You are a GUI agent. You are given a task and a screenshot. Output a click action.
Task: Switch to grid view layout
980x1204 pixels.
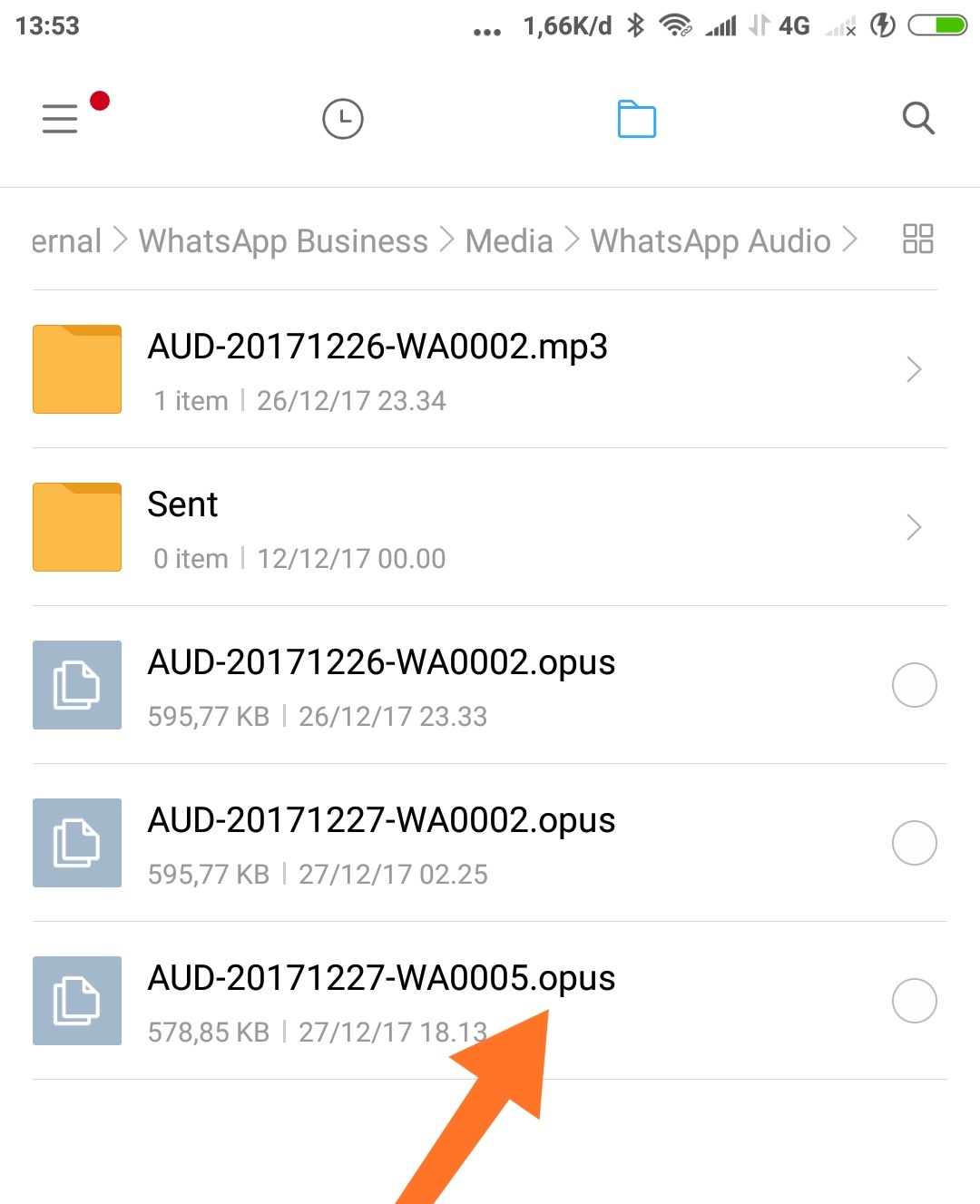point(916,239)
